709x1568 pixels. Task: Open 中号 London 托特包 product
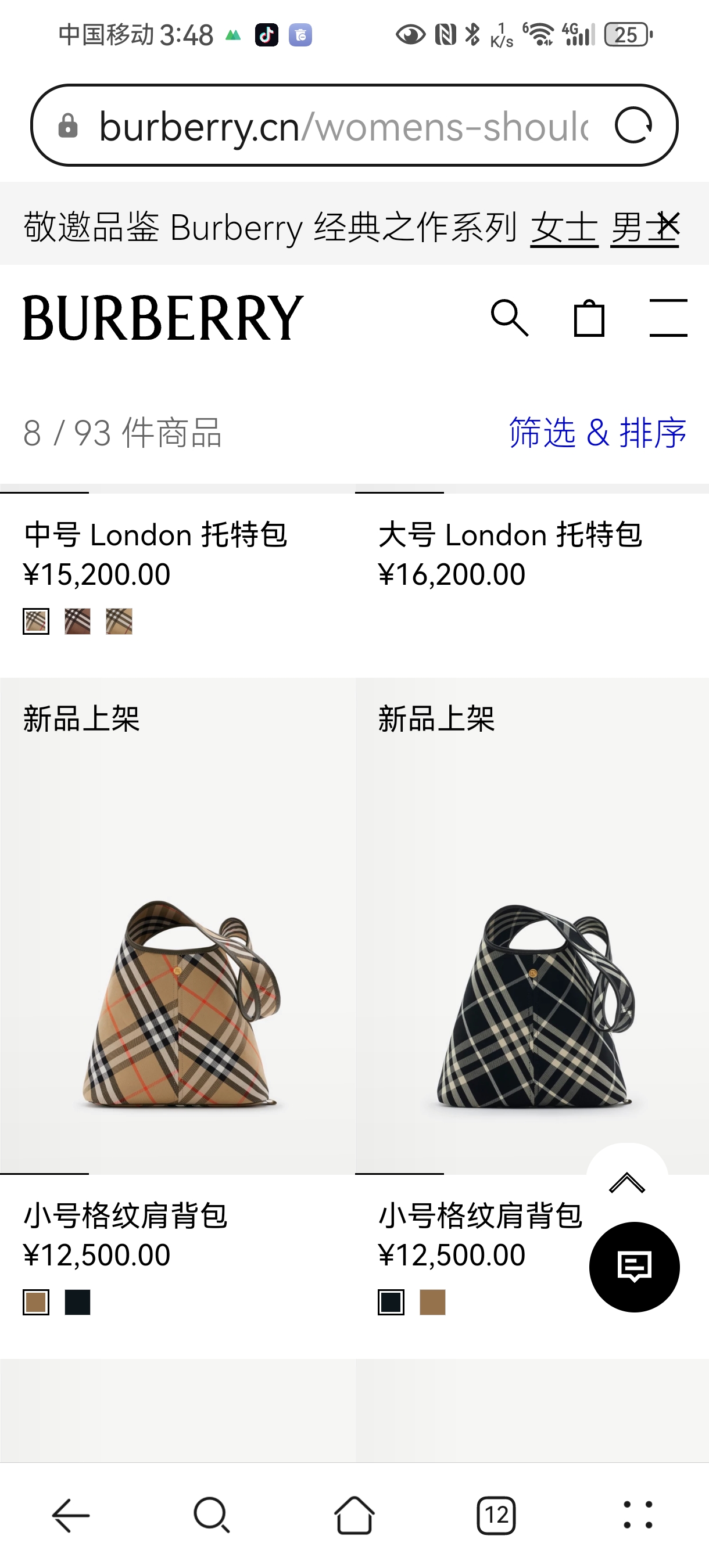[x=155, y=535]
